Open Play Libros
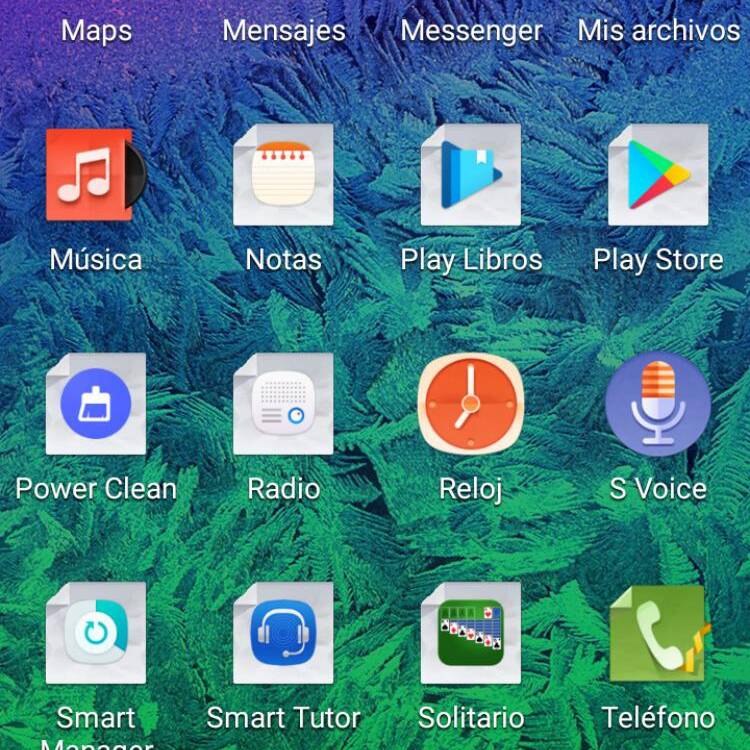Viewport: 750px width, 750px height. [471, 176]
